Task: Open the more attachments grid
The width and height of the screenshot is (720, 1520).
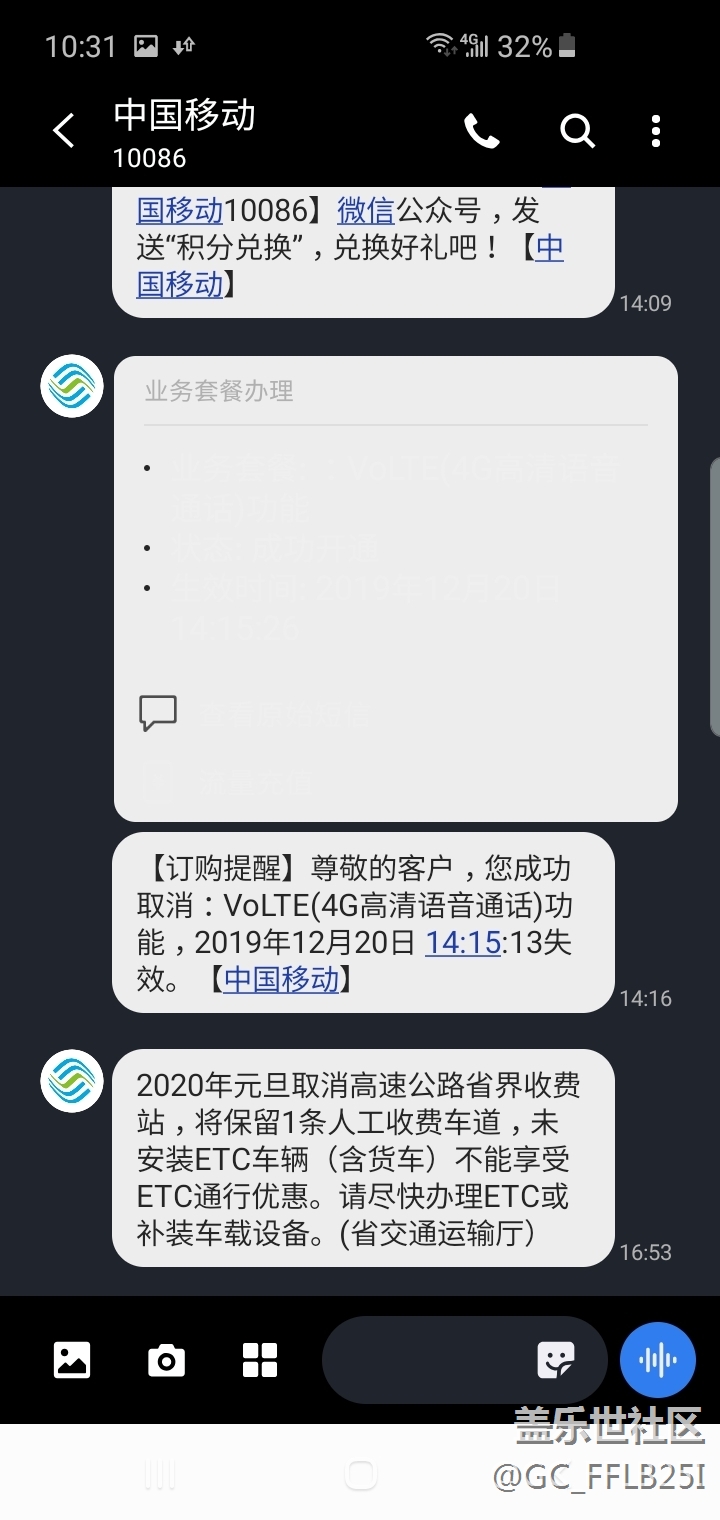Action: (x=260, y=1360)
